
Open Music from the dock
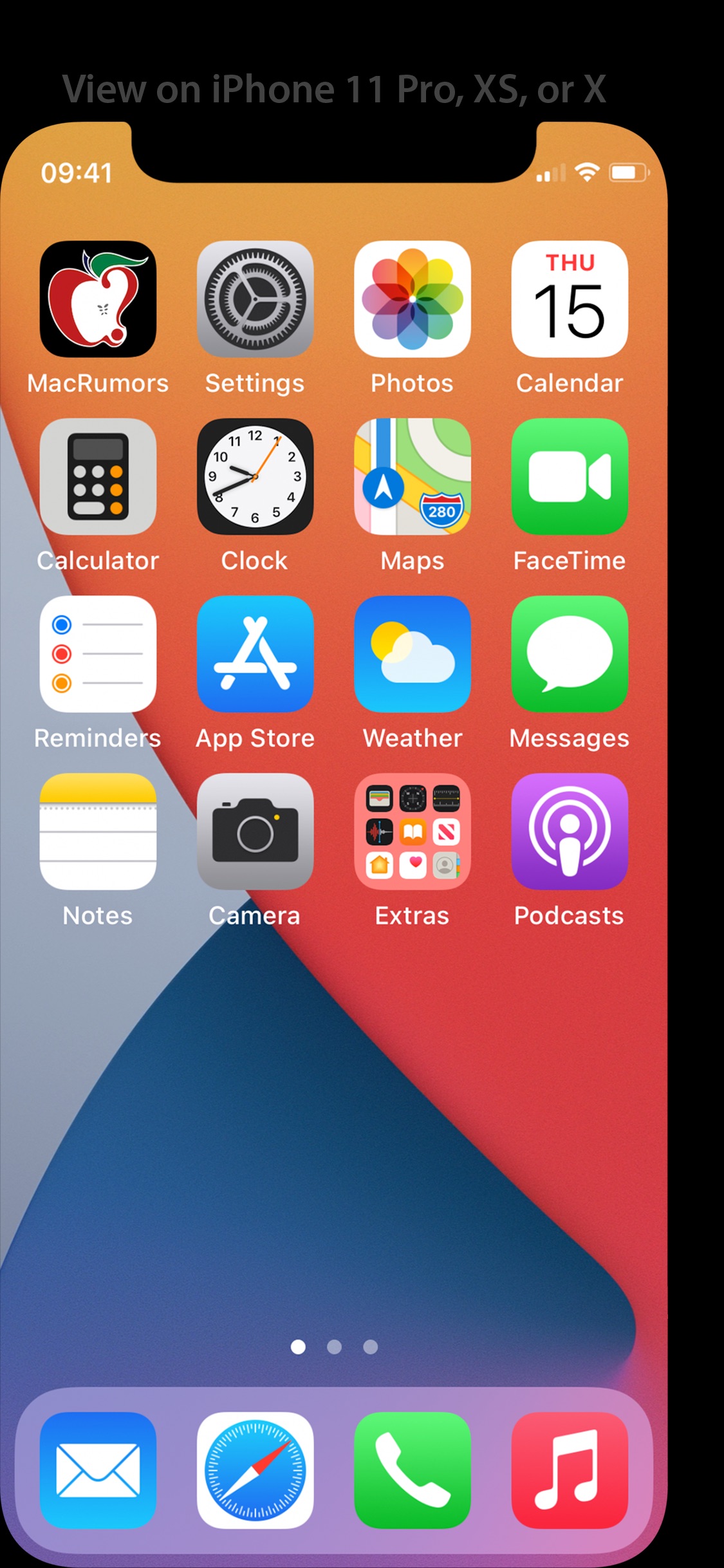(x=570, y=1470)
